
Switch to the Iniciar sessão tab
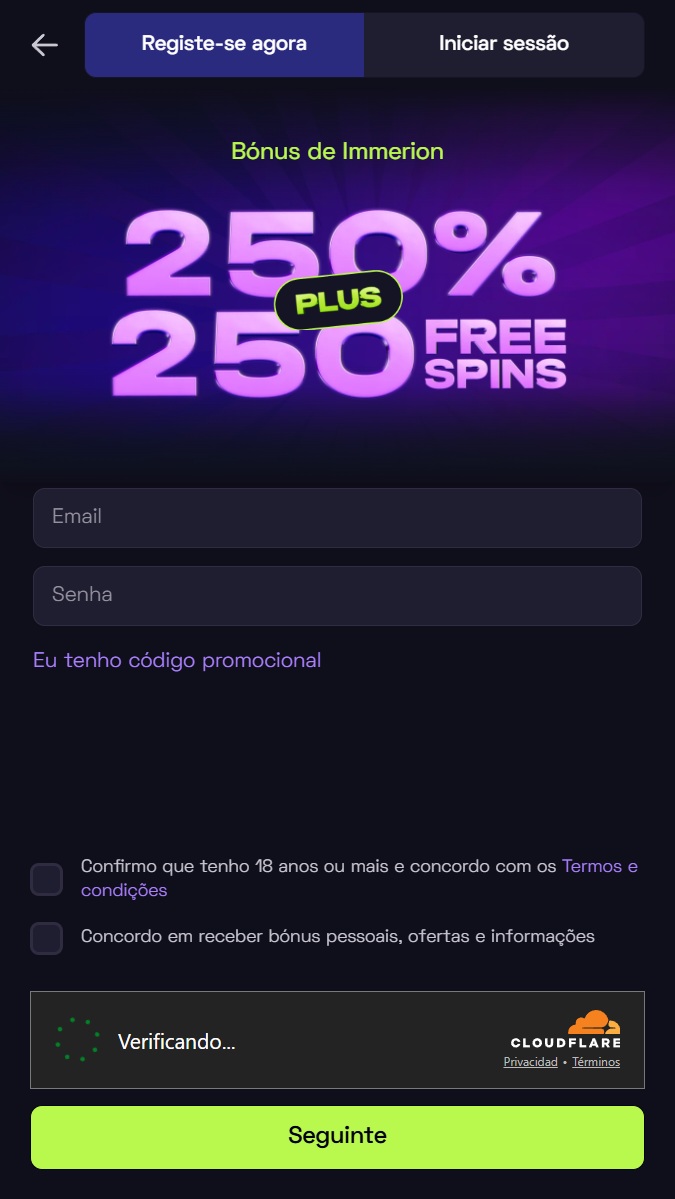504,44
